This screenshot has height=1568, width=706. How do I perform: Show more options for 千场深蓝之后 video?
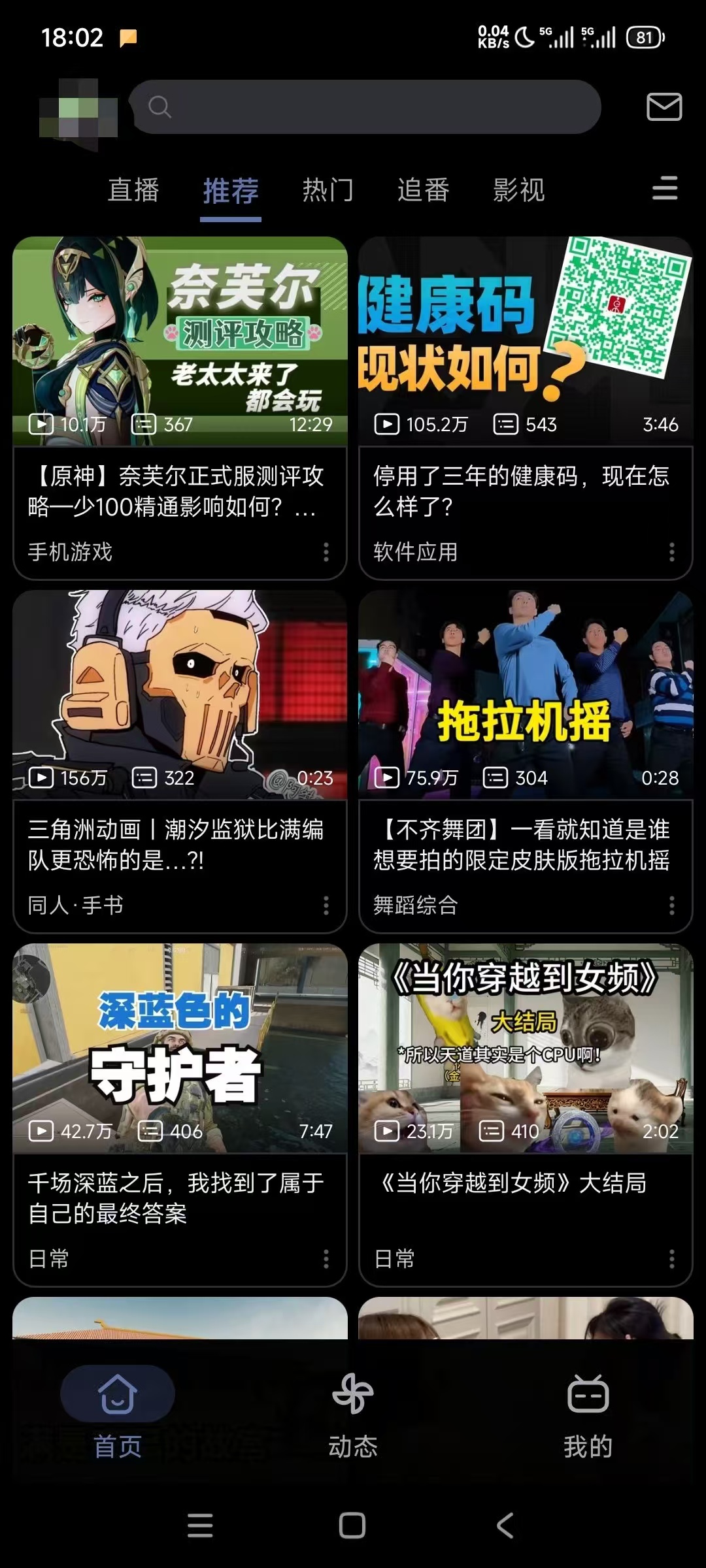[326, 1259]
